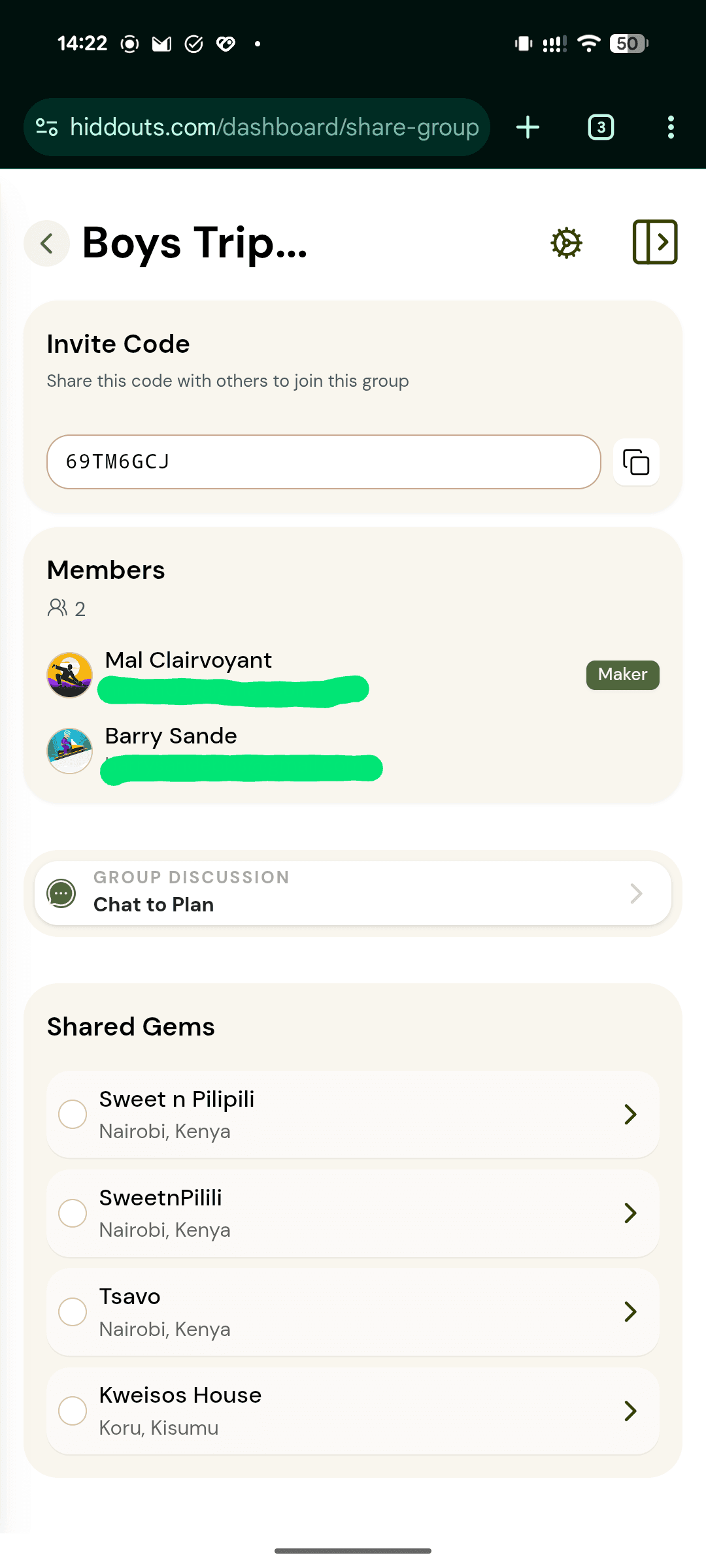706x1568 pixels.
Task: Go back using the Boys Trip back button
Action: (x=46, y=242)
